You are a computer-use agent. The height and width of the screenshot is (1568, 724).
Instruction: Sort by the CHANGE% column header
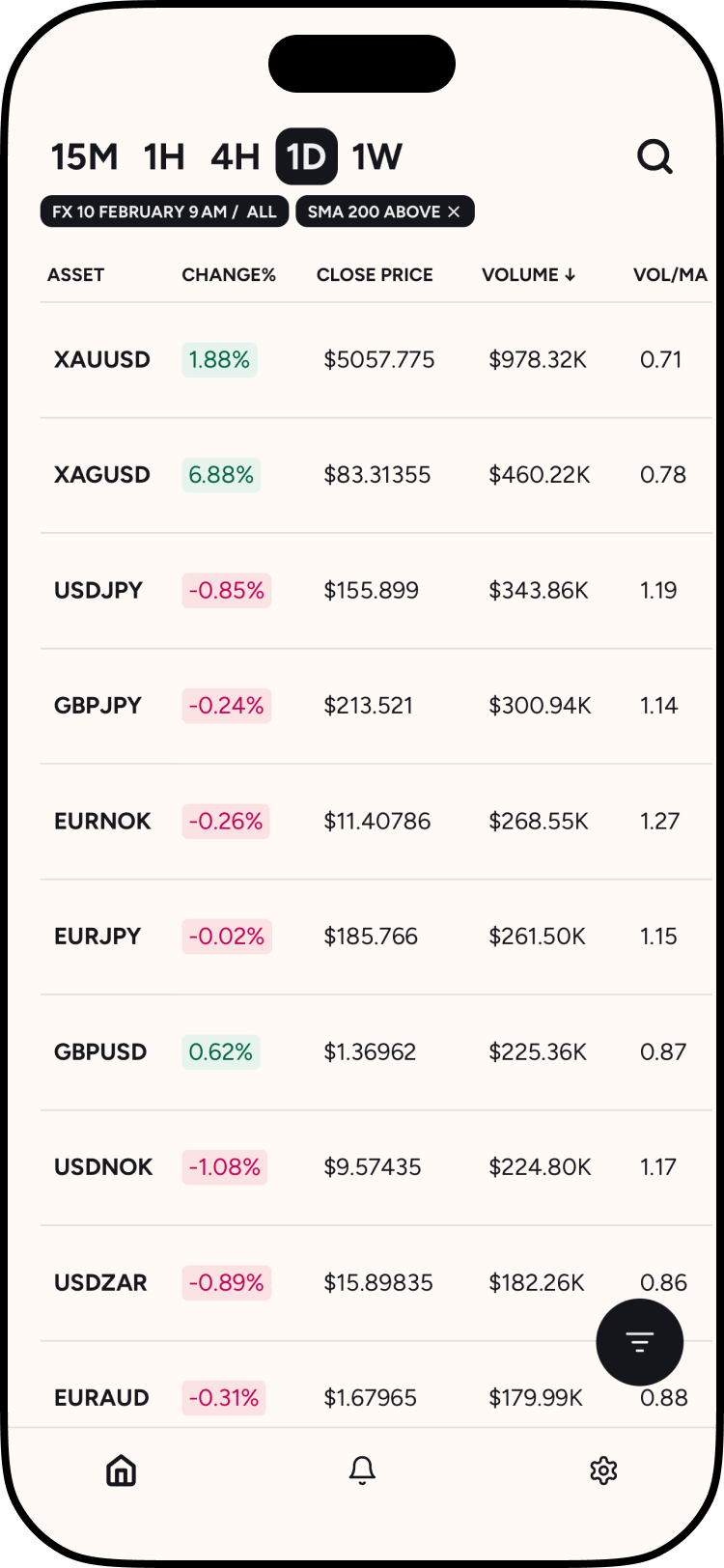pos(229,274)
